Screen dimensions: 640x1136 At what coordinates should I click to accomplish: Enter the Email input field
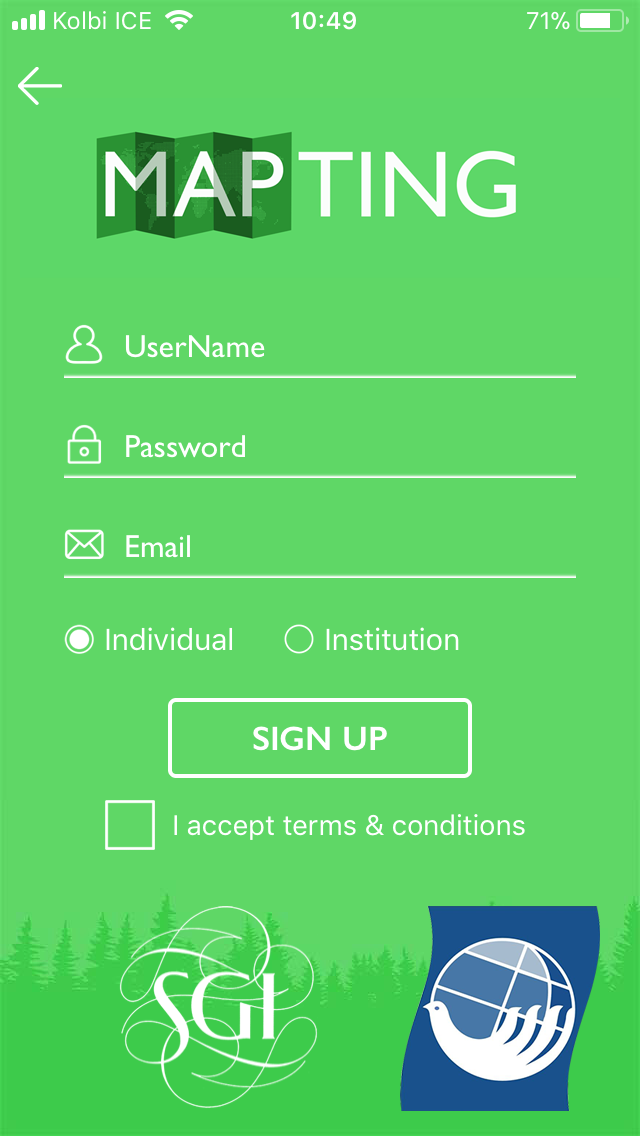(340, 547)
